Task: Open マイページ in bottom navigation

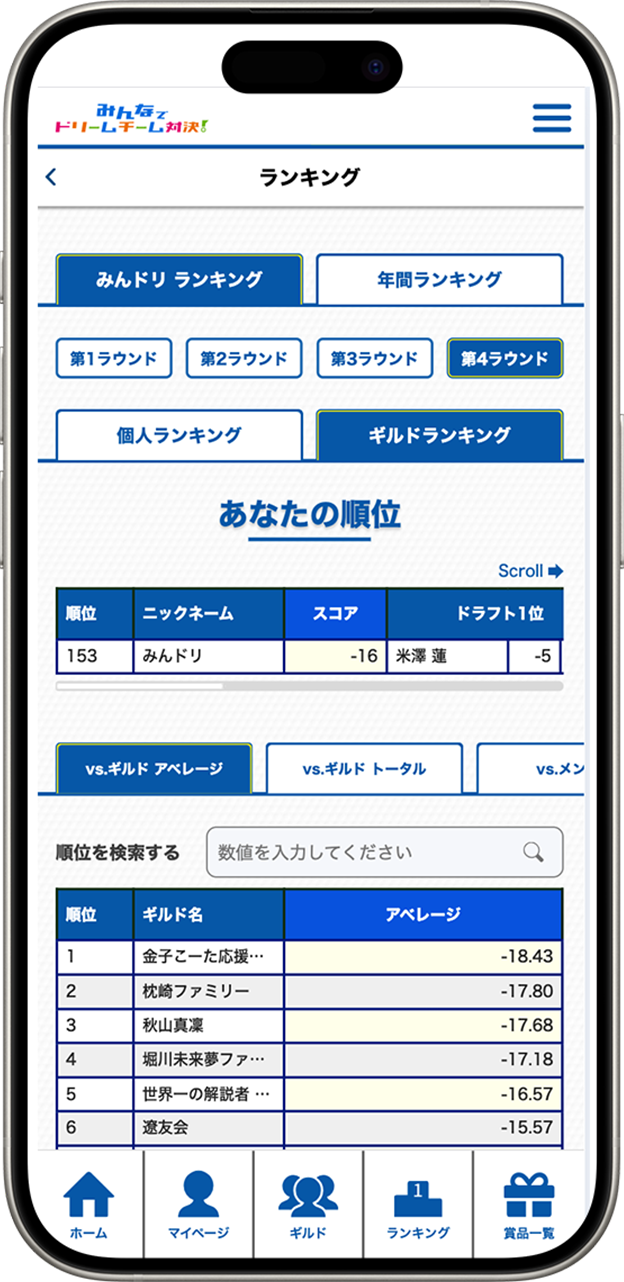Action: point(198,1205)
